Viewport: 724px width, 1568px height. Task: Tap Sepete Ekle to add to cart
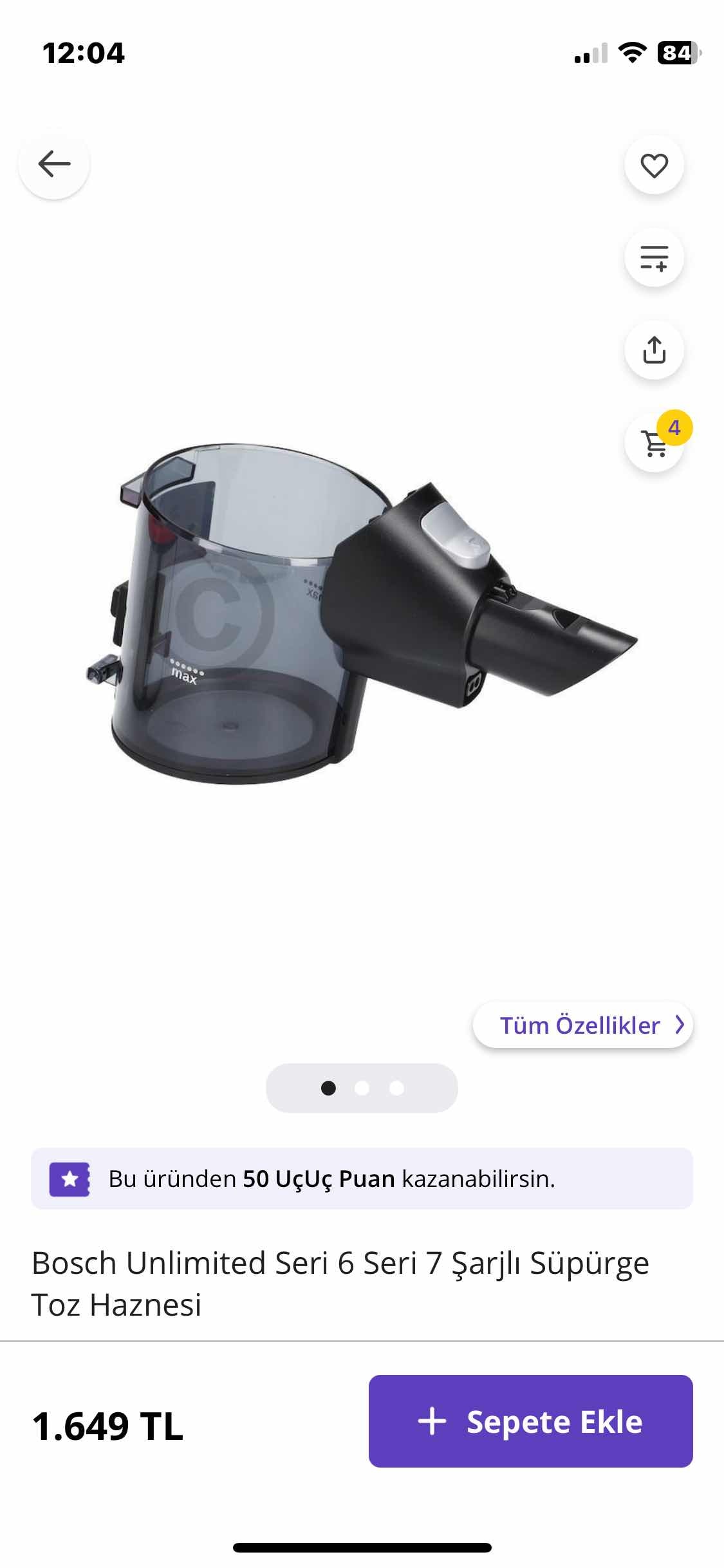point(530,1421)
